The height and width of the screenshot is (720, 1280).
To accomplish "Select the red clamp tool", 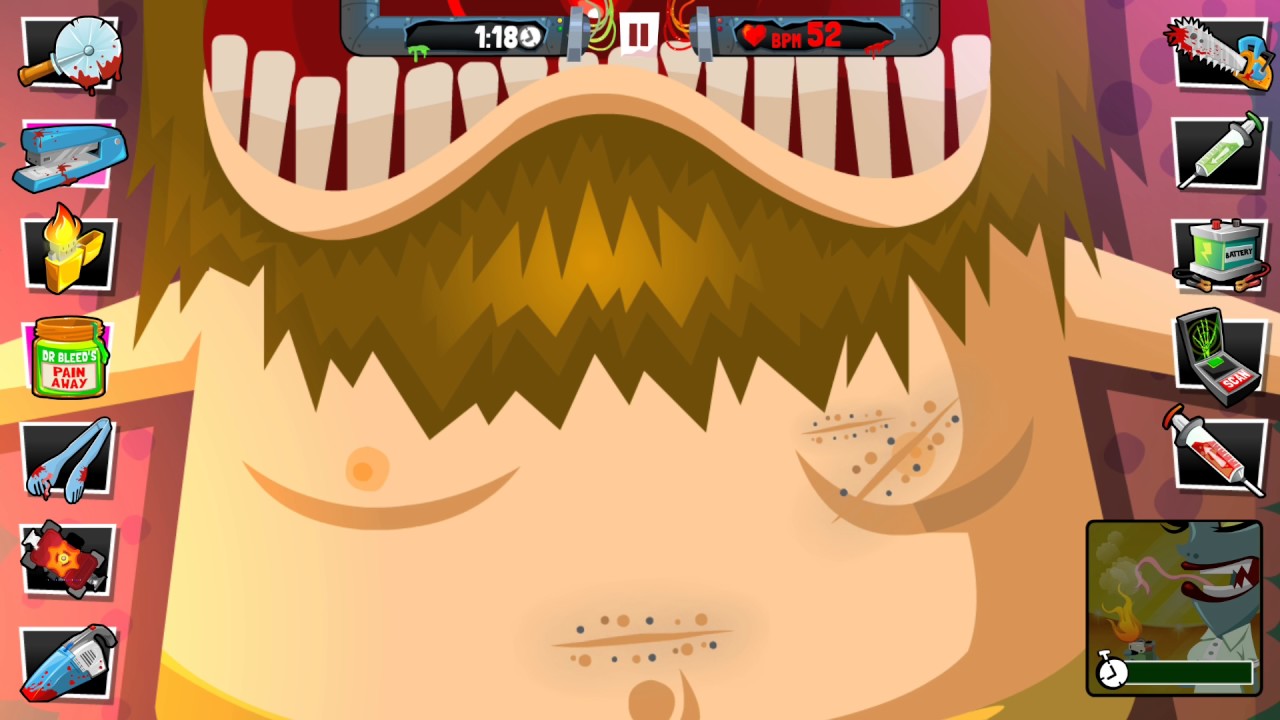I will (68, 560).
